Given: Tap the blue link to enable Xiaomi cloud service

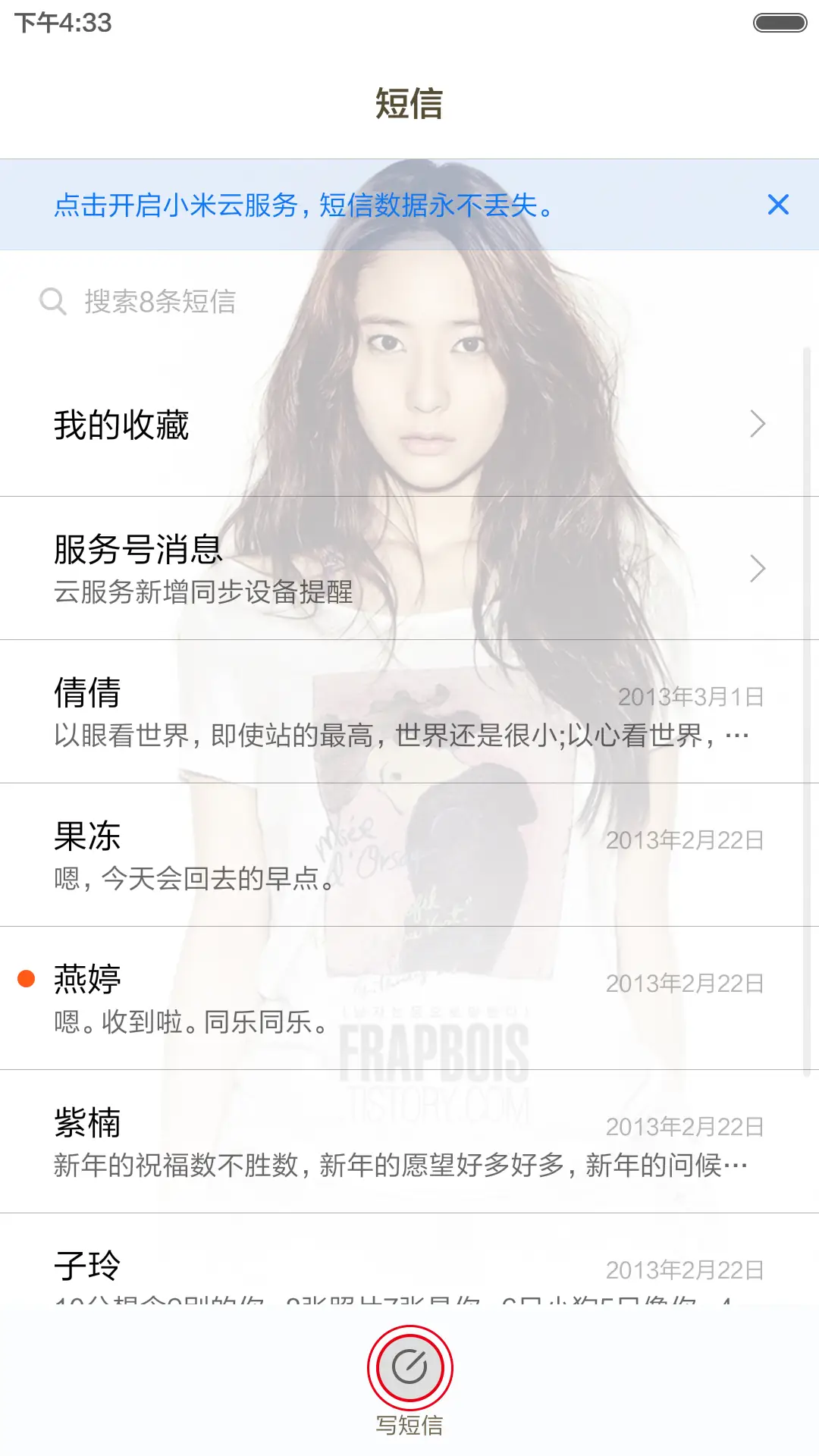Looking at the screenshot, I should coord(303,205).
